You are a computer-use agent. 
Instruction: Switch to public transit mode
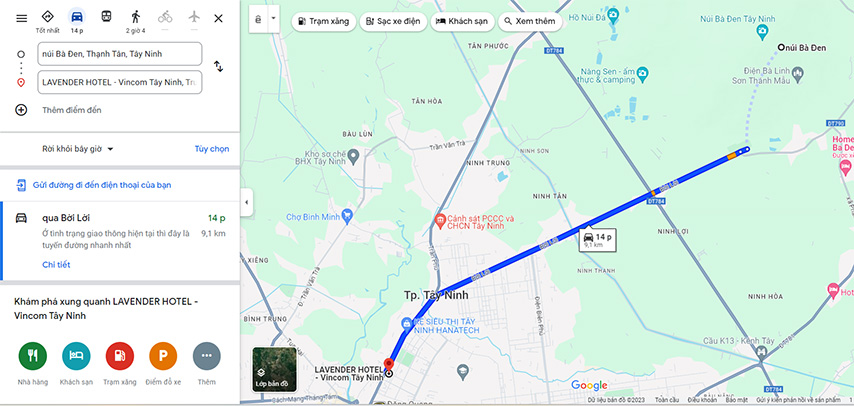pos(106,17)
